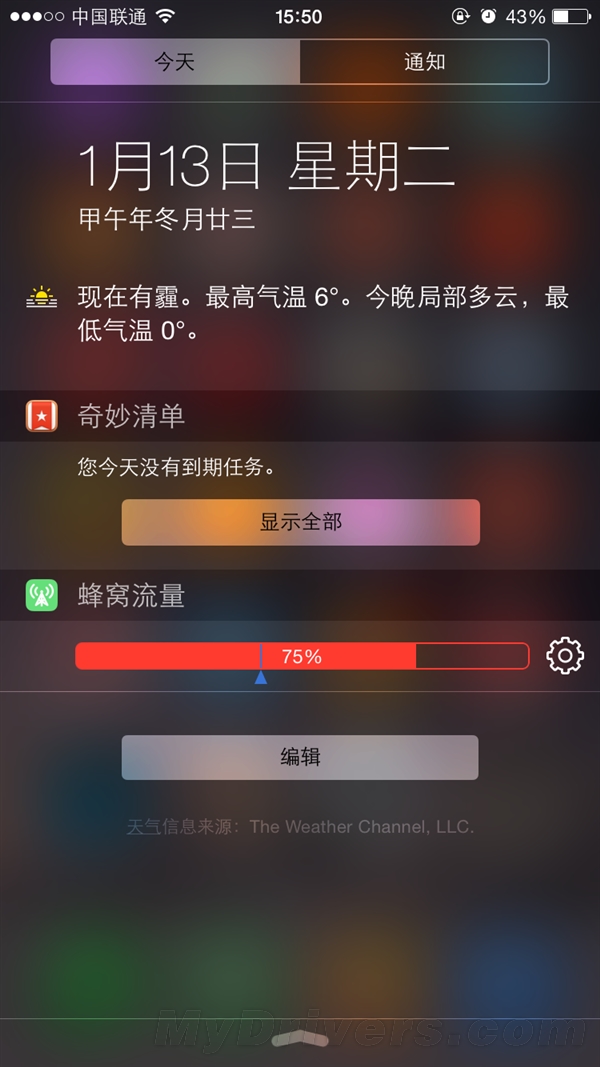The height and width of the screenshot is (1067, 600).
Task: Open the 奇妙清单 widget header
Action: pos(300,416)
